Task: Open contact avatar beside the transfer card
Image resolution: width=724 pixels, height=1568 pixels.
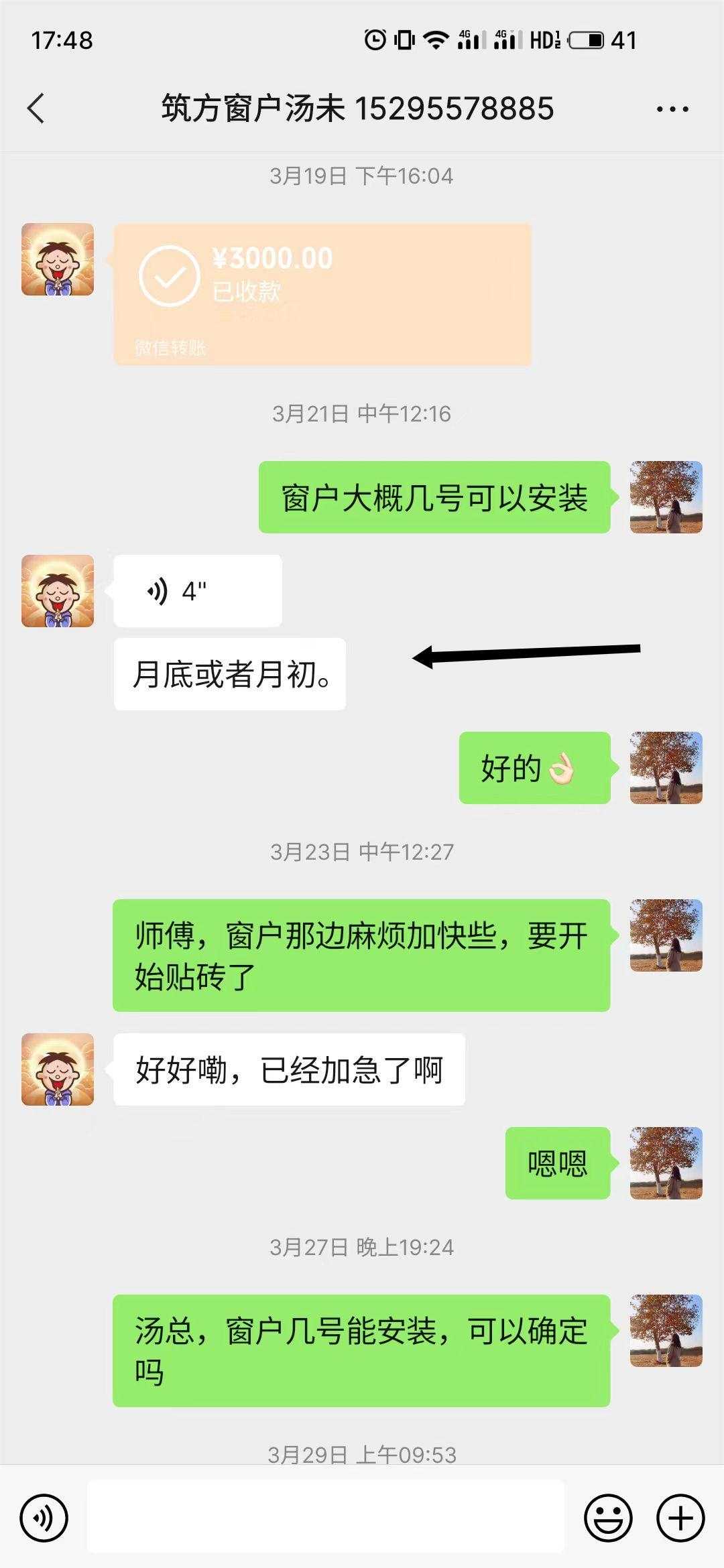Action: [x=58, y=259]
